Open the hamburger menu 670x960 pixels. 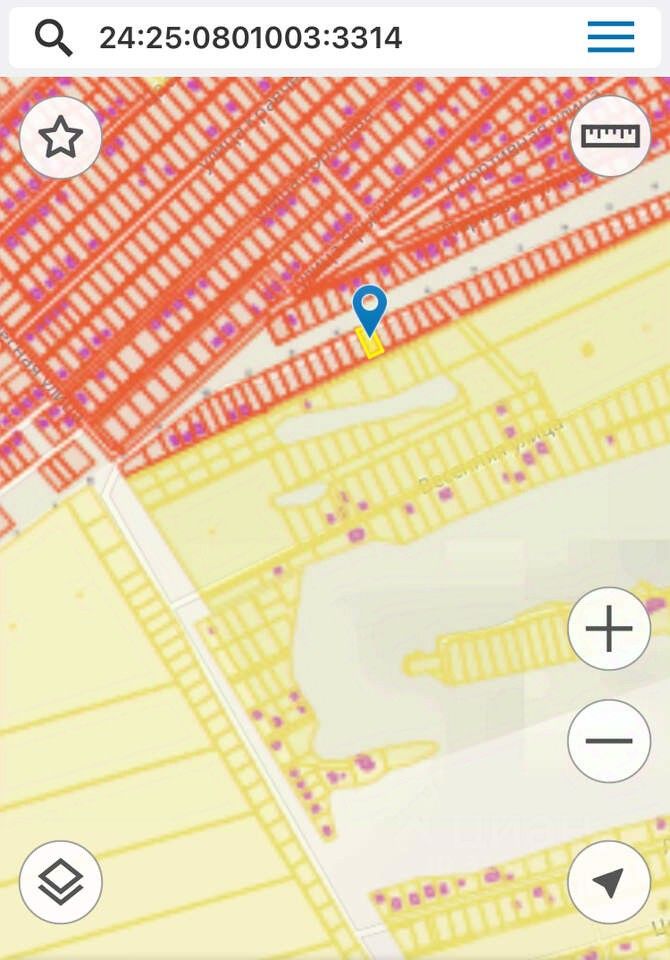pyautogui.click(x=610, y=37)
